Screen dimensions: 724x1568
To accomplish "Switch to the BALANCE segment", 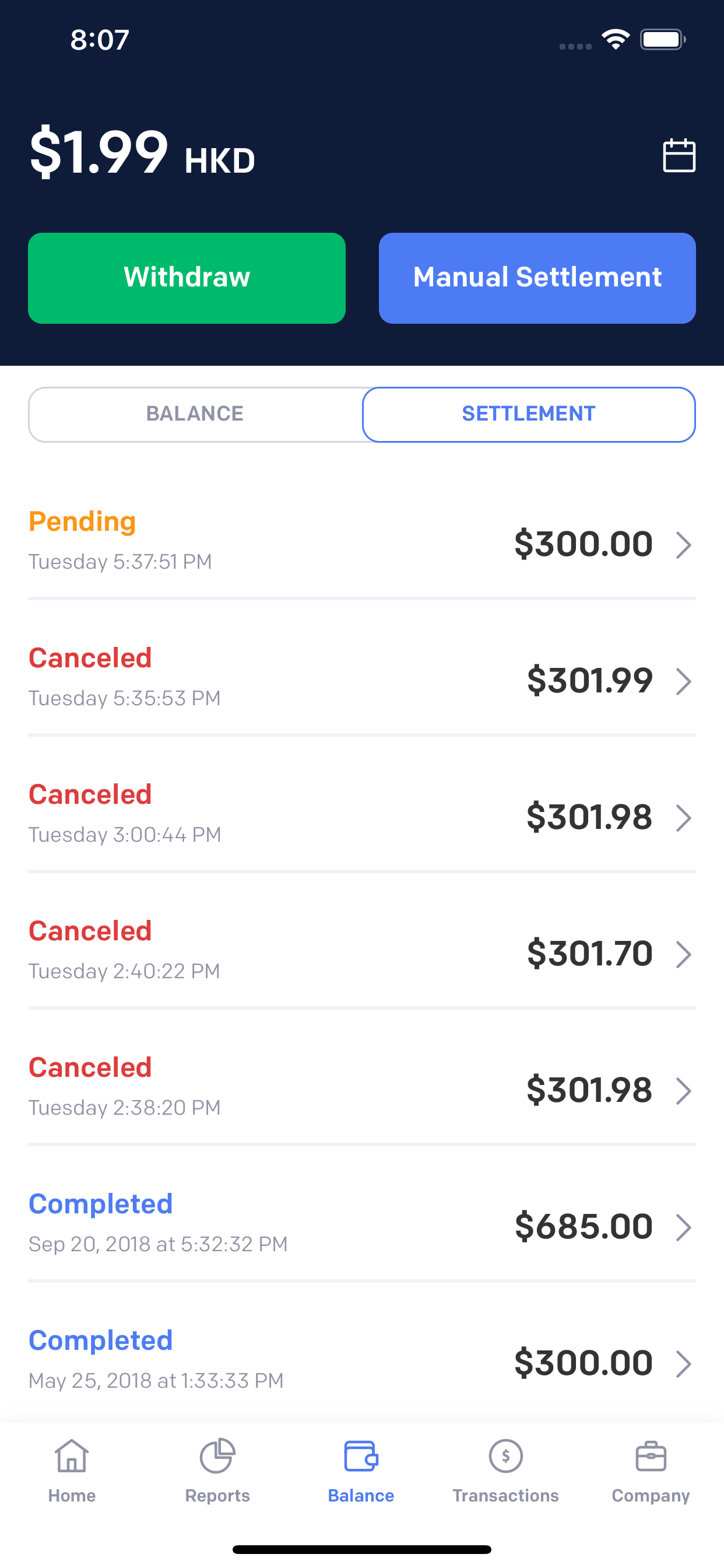I will click(195, 414).
